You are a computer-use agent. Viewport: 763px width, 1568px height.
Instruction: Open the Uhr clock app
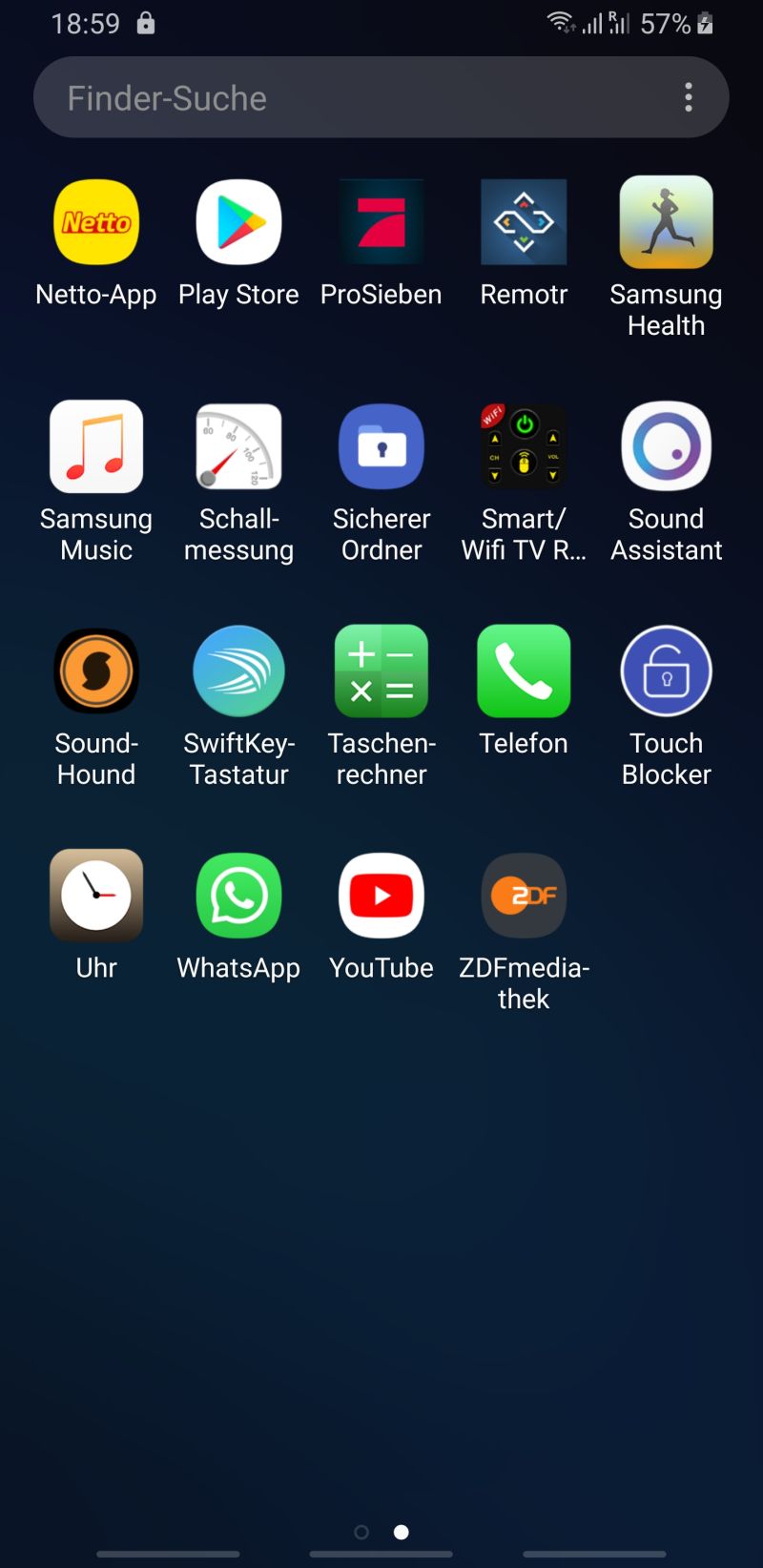click(x=96, y=896)
